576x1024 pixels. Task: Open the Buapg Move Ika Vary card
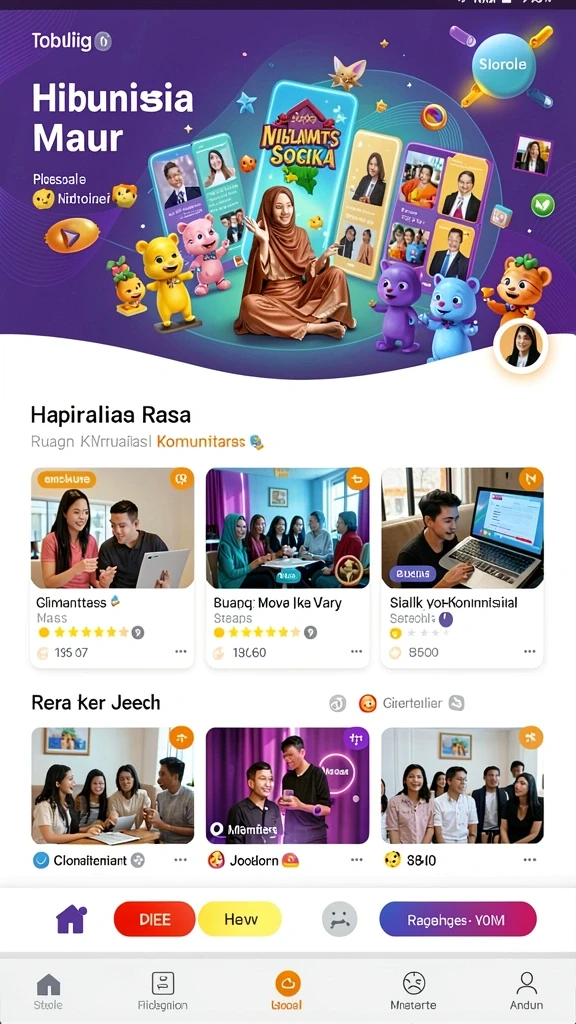tap(287, 568)
